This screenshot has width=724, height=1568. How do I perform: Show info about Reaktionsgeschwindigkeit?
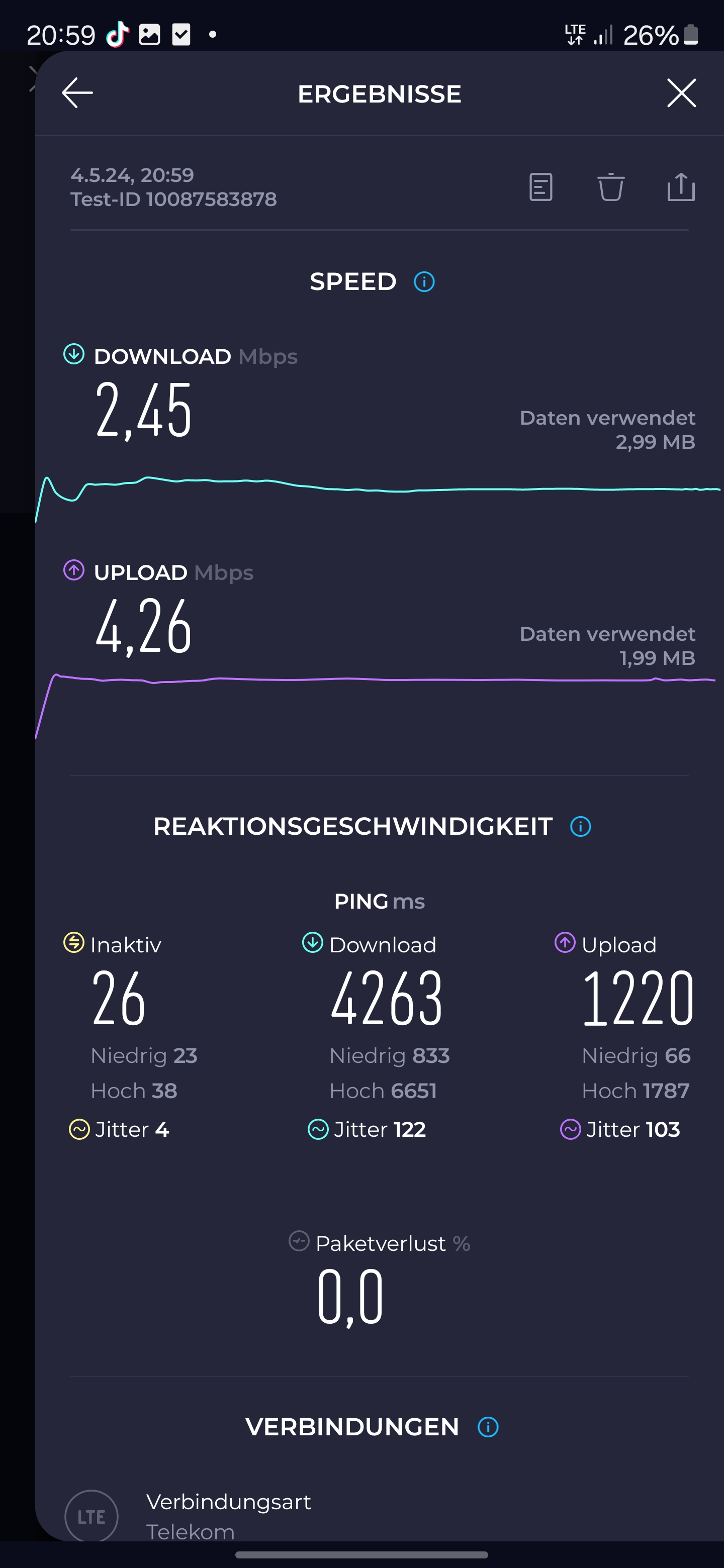[580, 827]
